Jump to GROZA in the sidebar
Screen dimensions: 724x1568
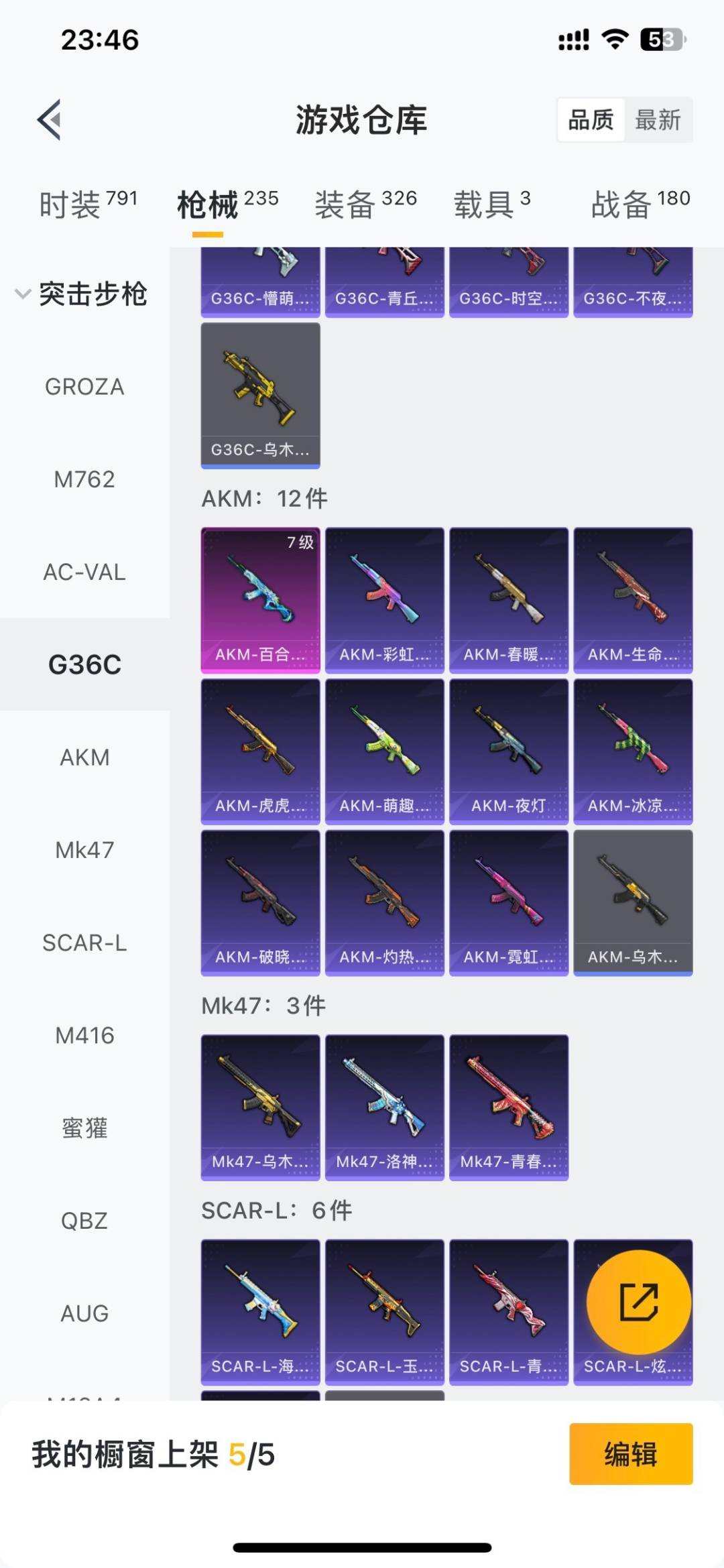coord(84,387)
